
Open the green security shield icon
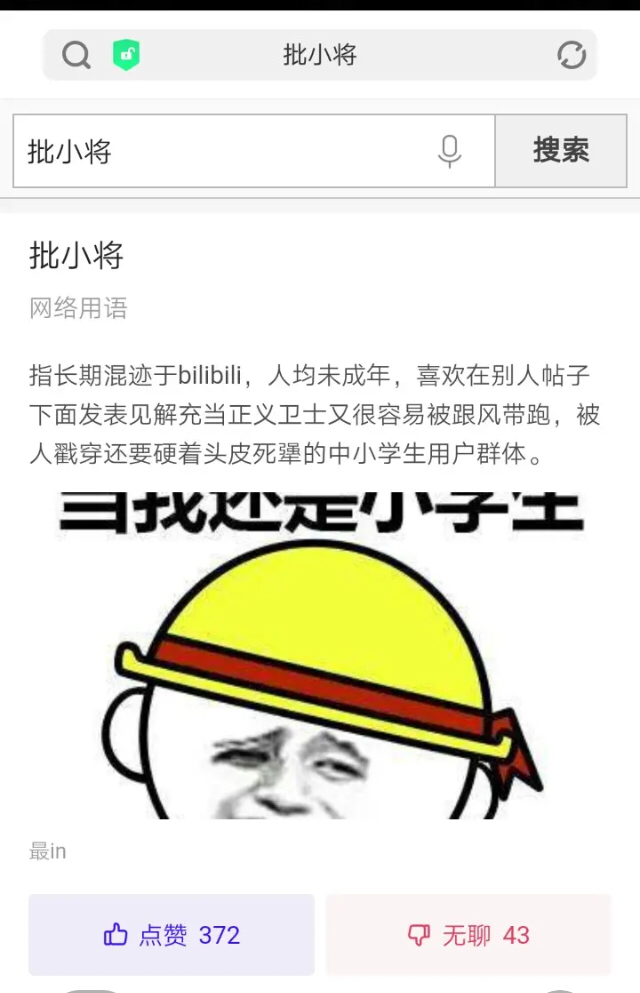coord(126,55)
